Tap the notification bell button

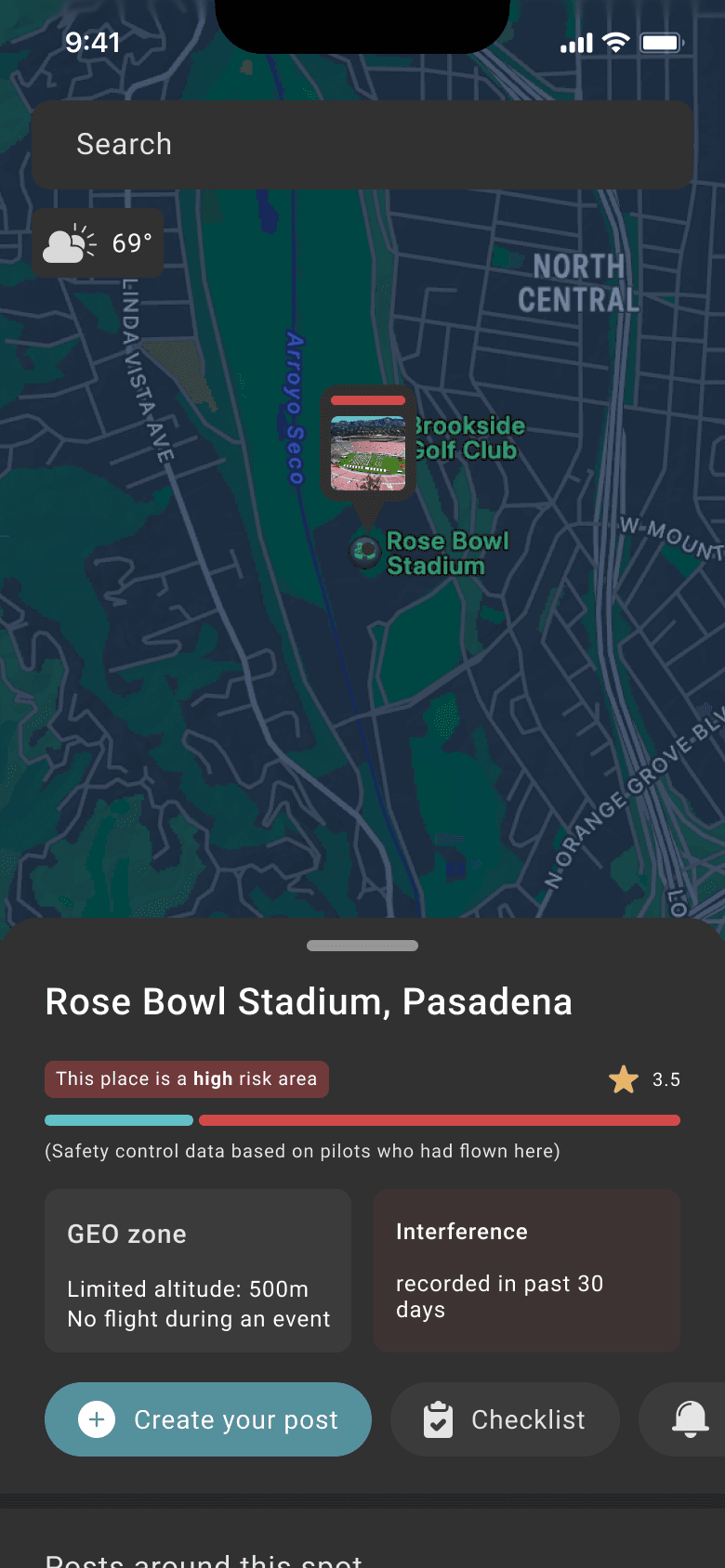[690, 1419]
